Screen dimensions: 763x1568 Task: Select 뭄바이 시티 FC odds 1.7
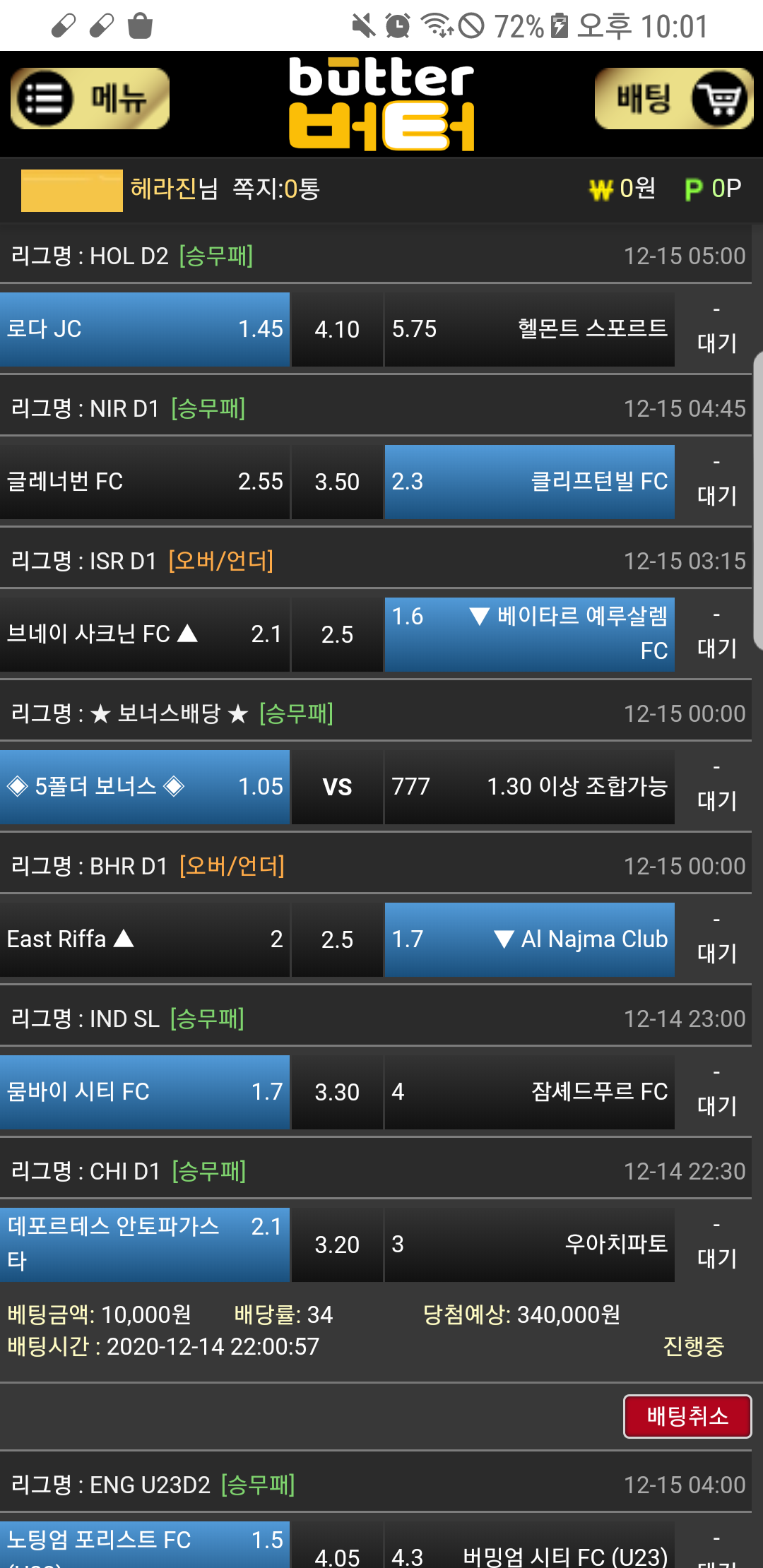[x=145, y=1092]
